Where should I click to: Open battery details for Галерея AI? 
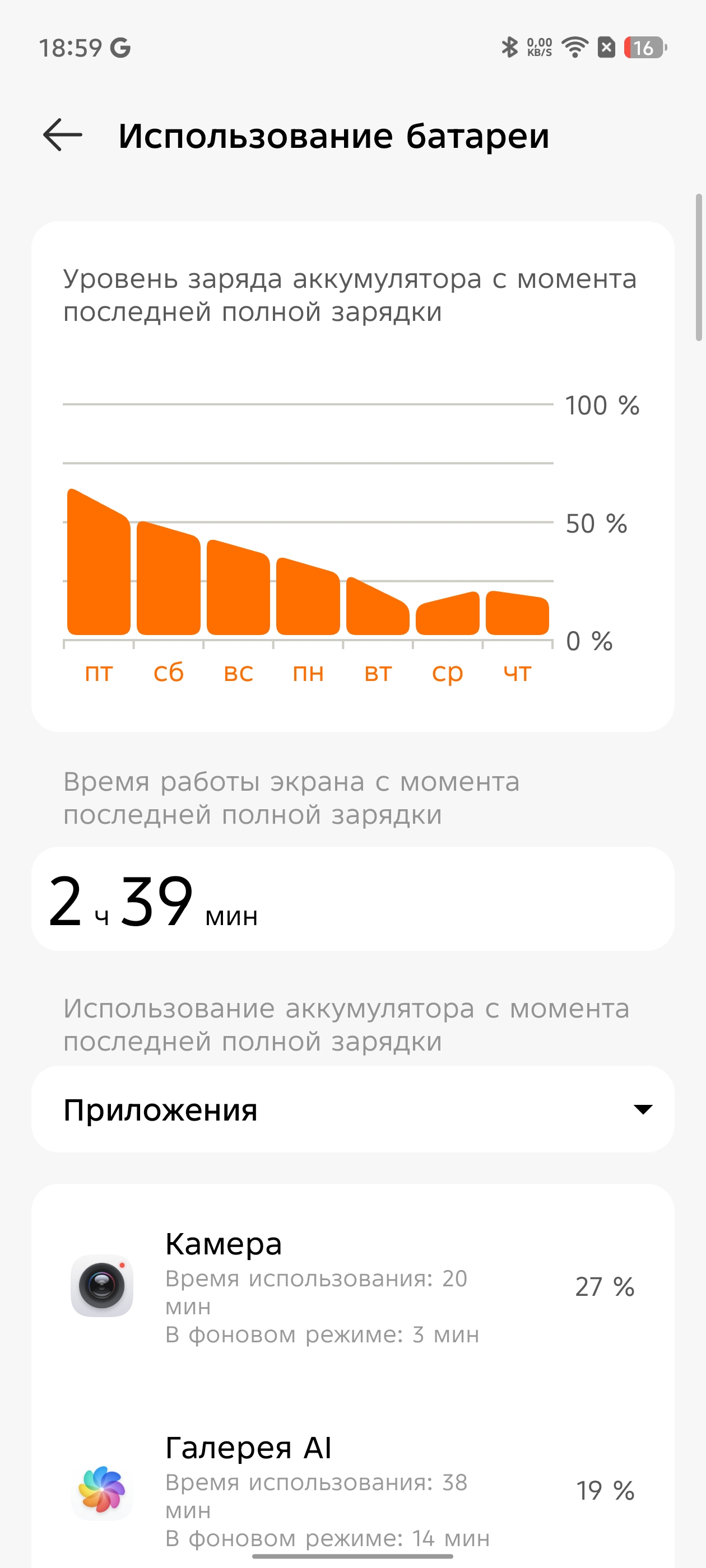[352, 1490]
